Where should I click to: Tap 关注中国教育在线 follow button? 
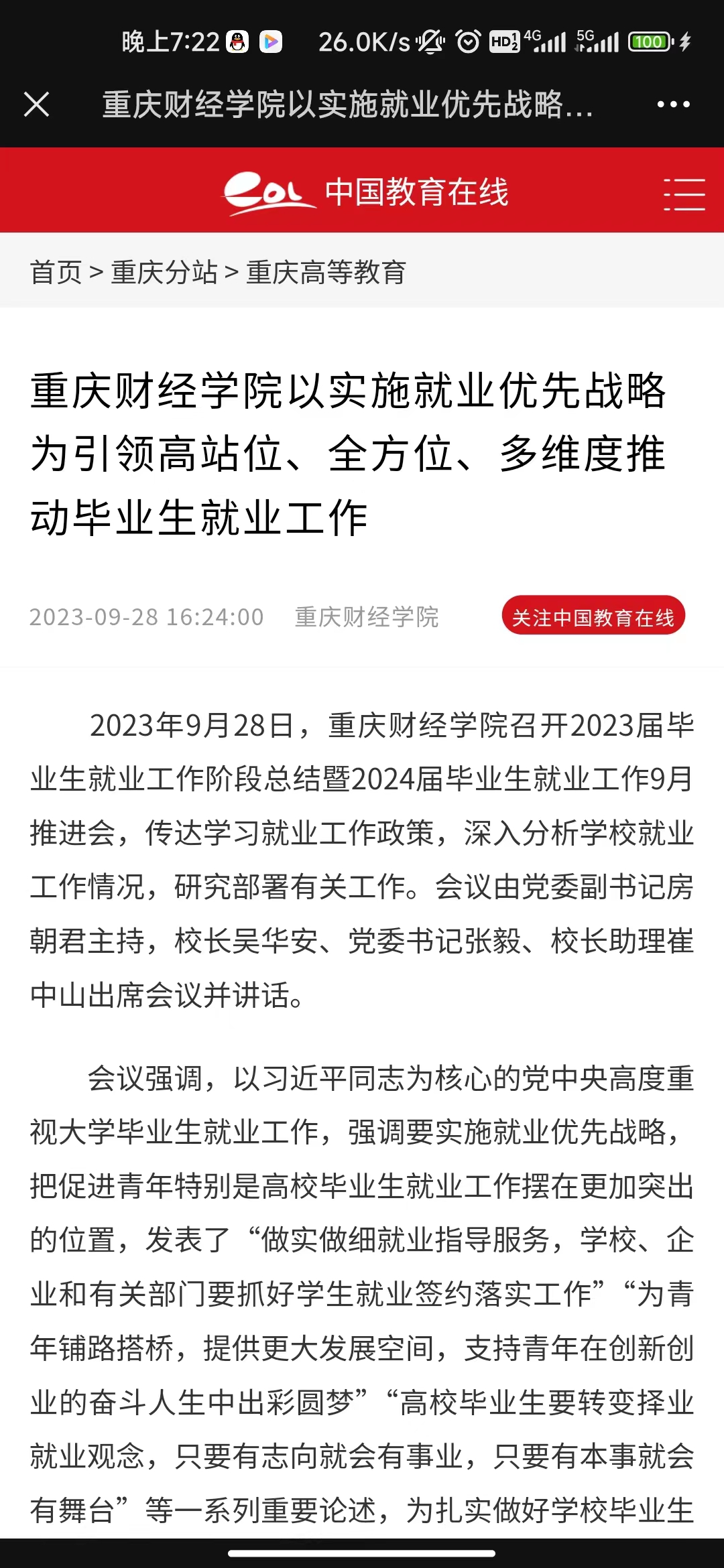[x=593, y=616]
